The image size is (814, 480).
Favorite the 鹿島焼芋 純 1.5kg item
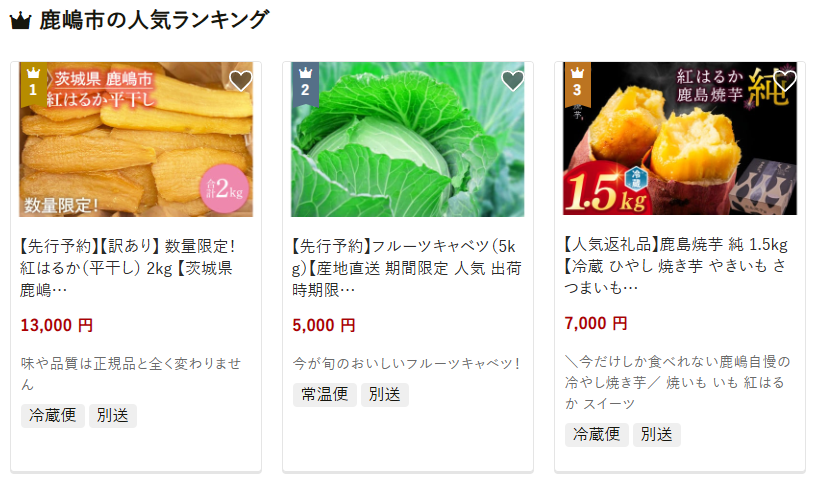(784, 81)
